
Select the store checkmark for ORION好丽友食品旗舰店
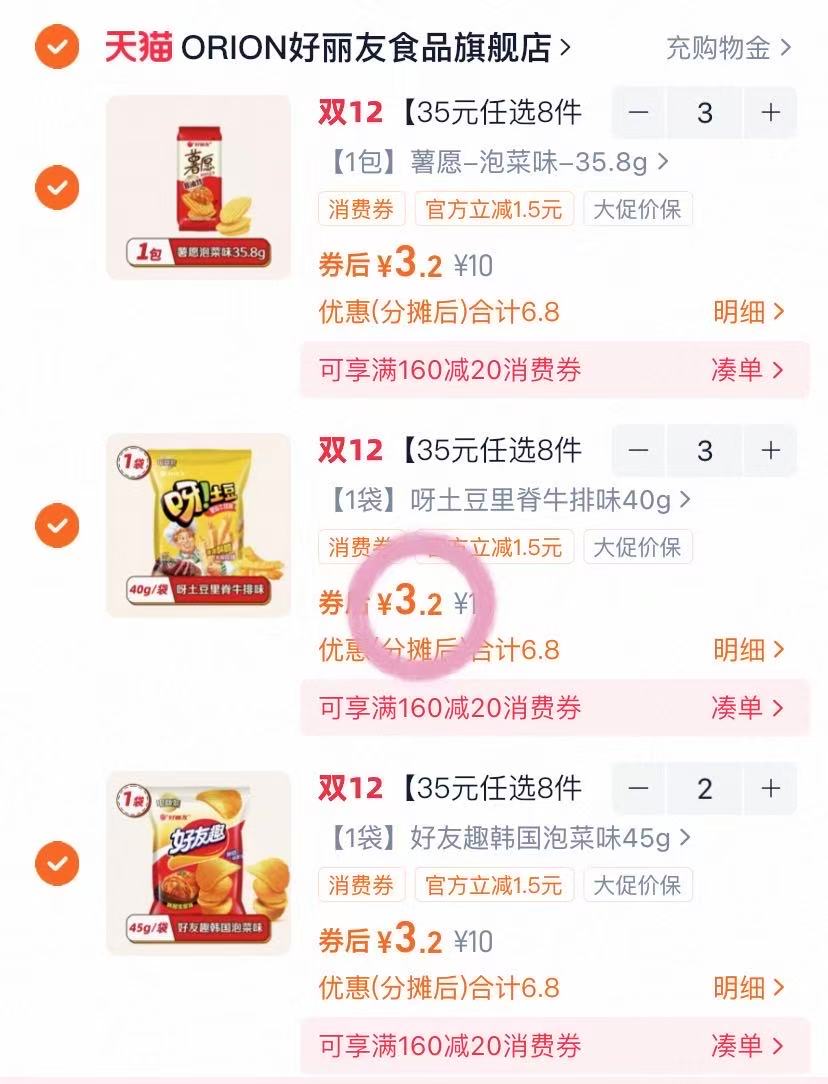pos(57,44)
